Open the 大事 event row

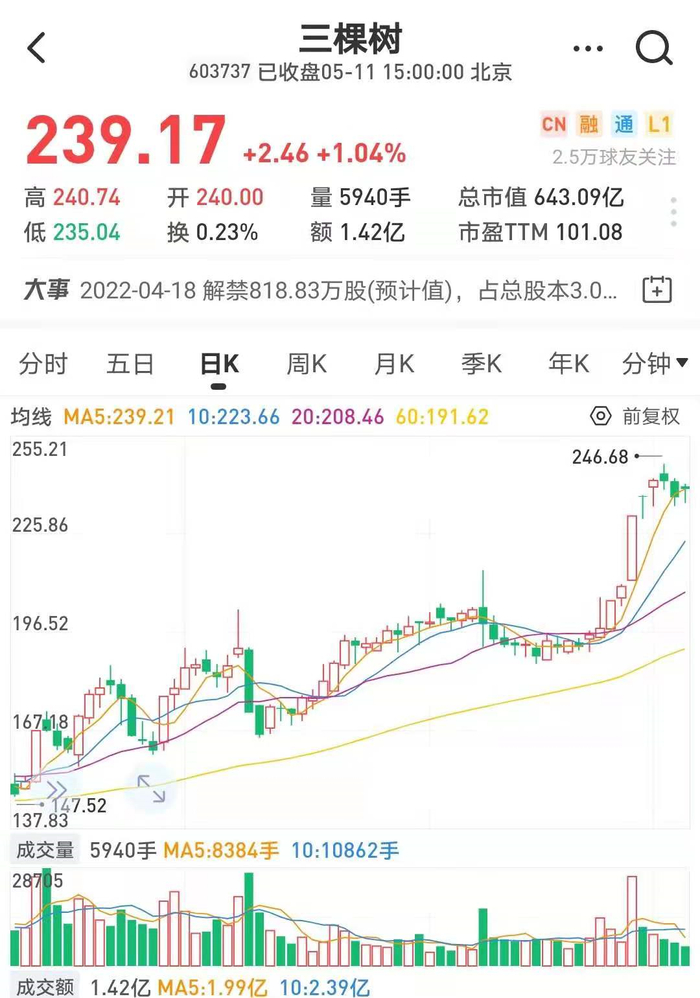pos(320,291)
